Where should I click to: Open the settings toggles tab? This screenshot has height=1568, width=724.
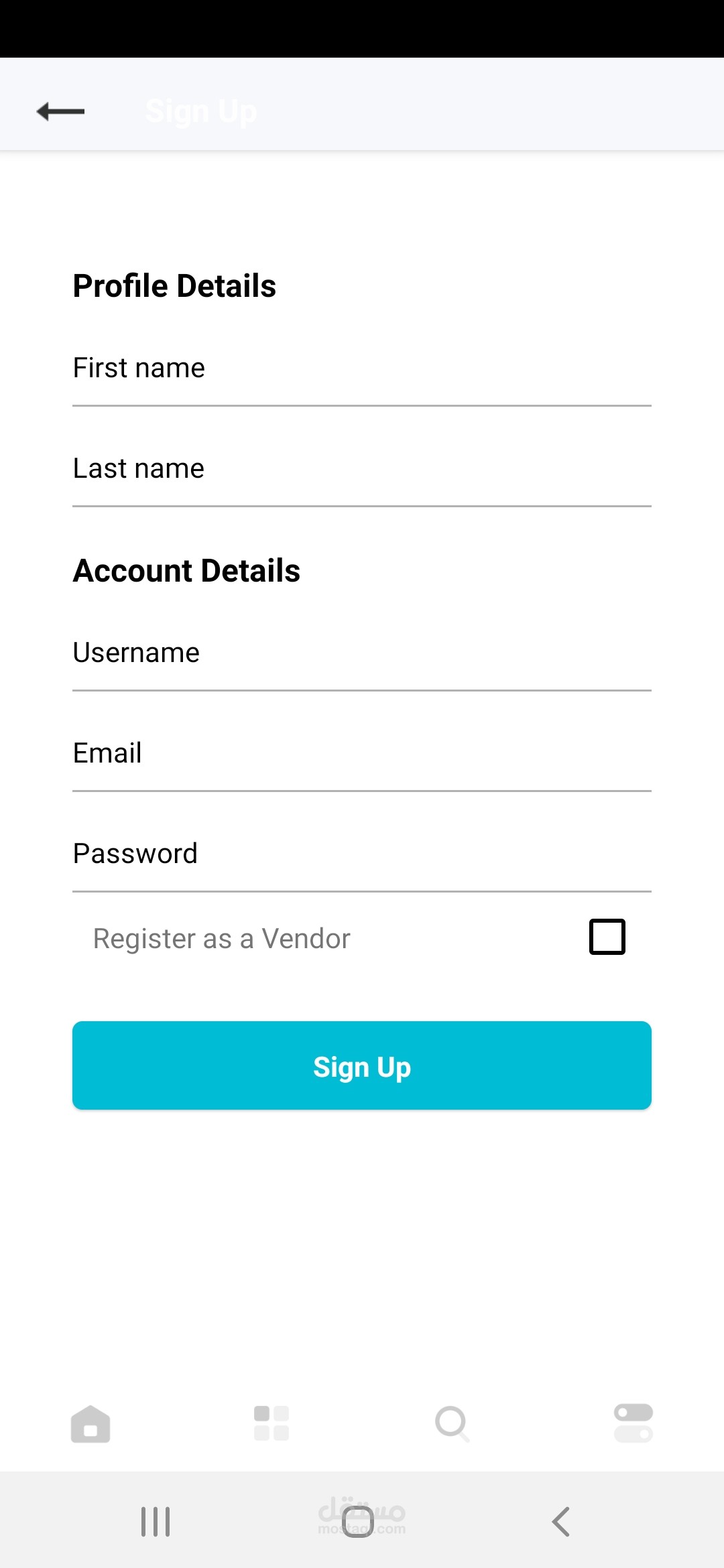click(633, 1423)
